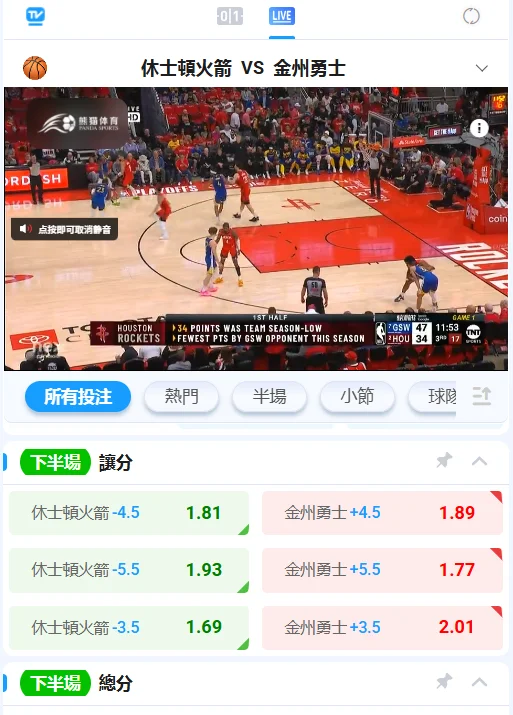Collapse all markets with the sort icon
513x715 pixels.
tap(482, 396)
